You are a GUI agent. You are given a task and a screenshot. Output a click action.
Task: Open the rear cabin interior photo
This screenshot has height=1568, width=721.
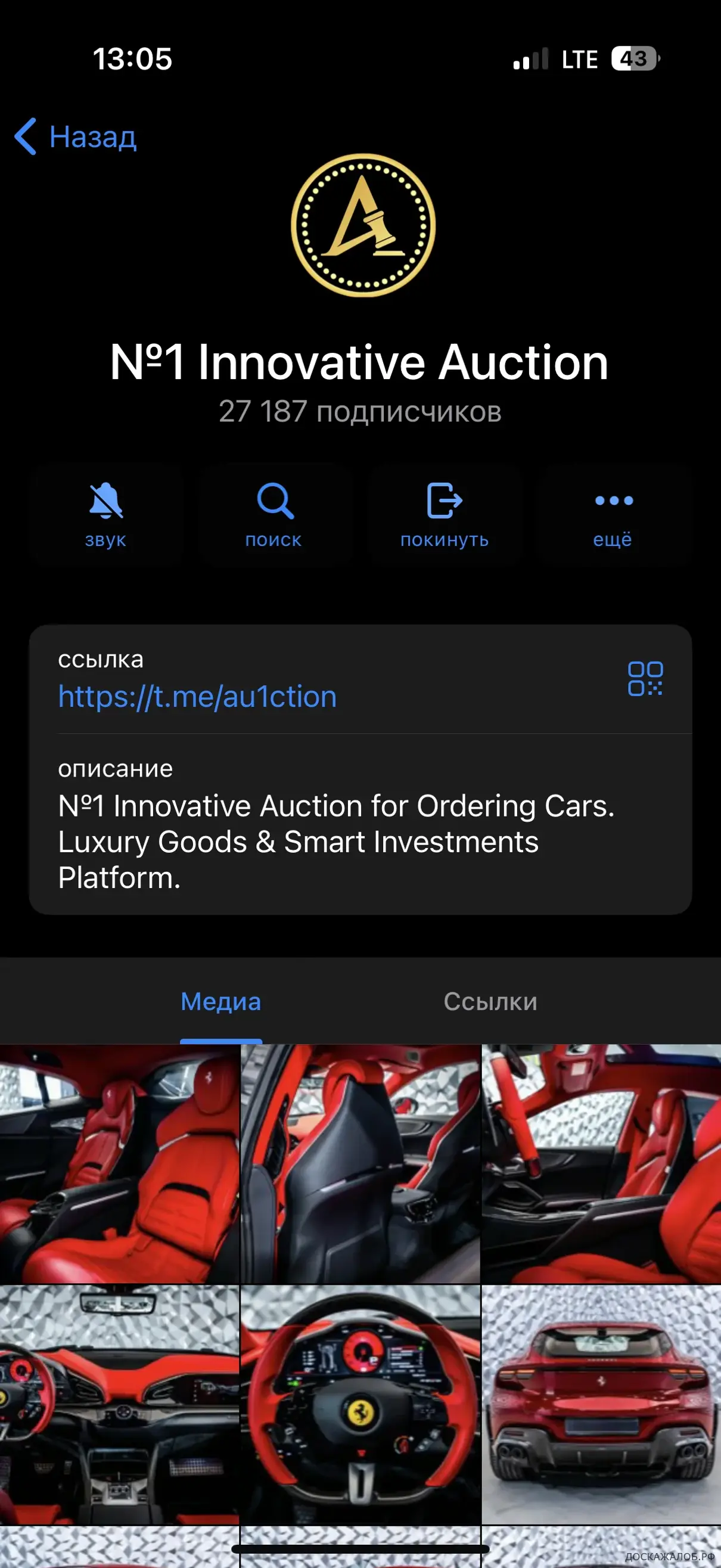601,1164
